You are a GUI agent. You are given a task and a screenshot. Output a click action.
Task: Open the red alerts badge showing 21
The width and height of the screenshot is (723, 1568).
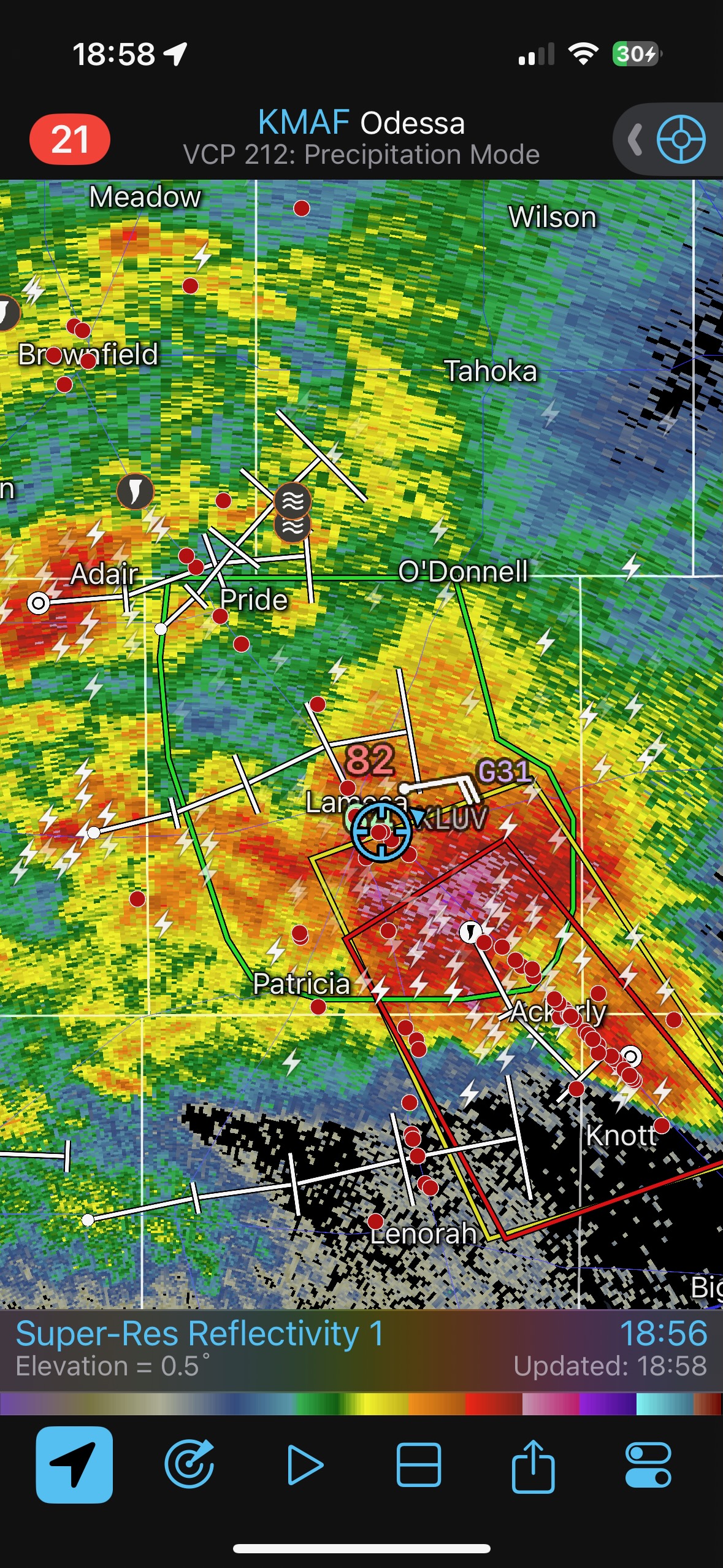[70, 139]
